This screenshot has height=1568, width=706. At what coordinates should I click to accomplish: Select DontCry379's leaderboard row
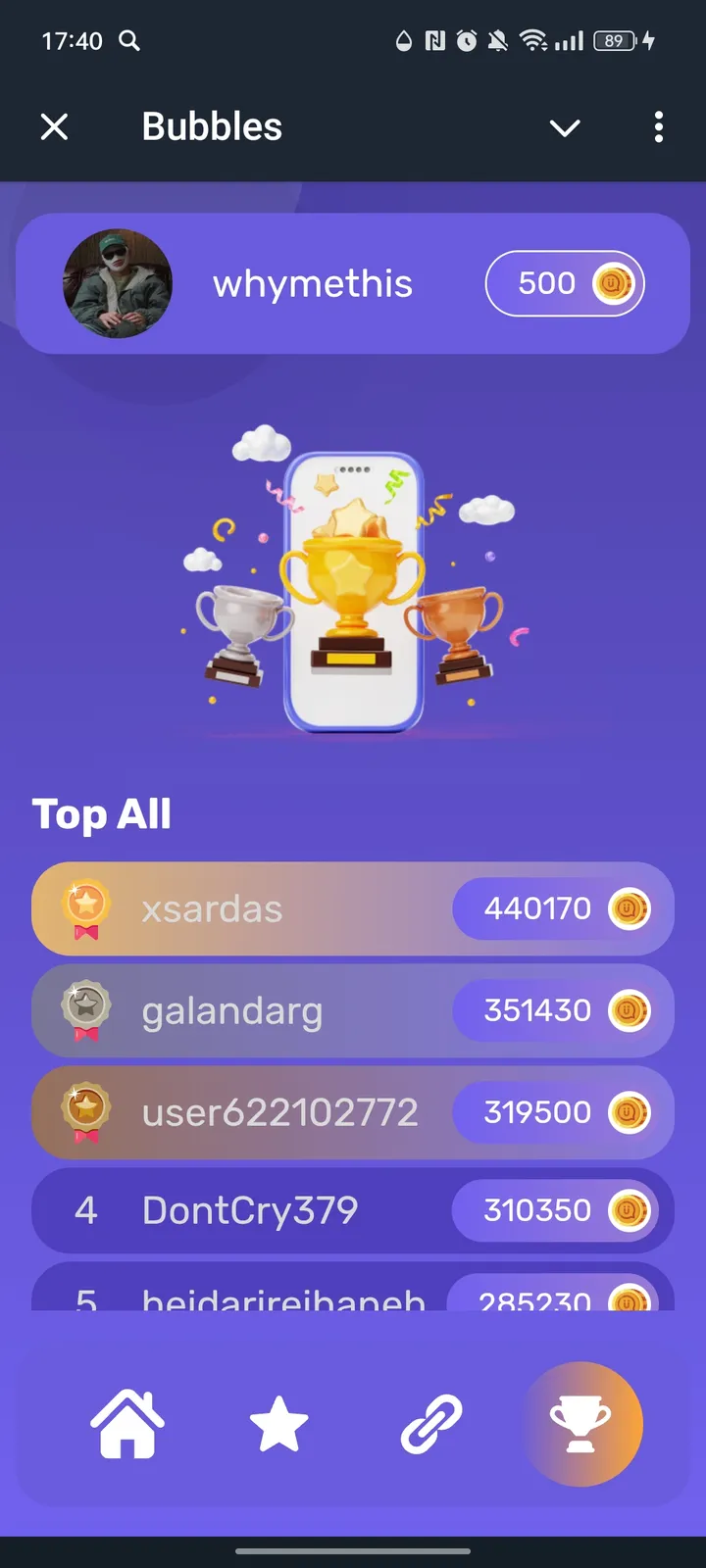[294, 1210]
